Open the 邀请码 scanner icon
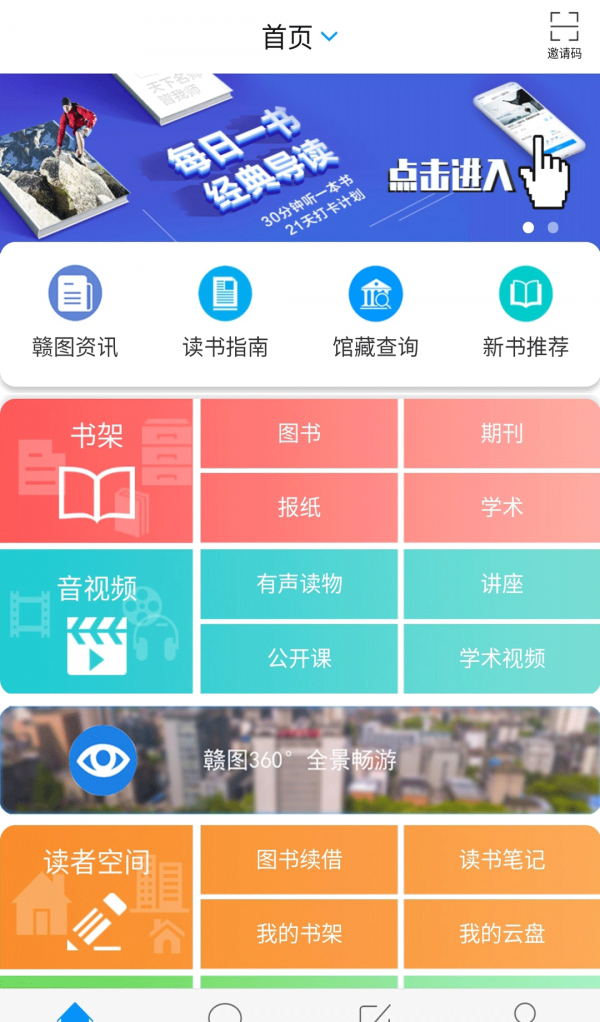This screenshot has height=1022, width=600. click(x=564, y=34)
